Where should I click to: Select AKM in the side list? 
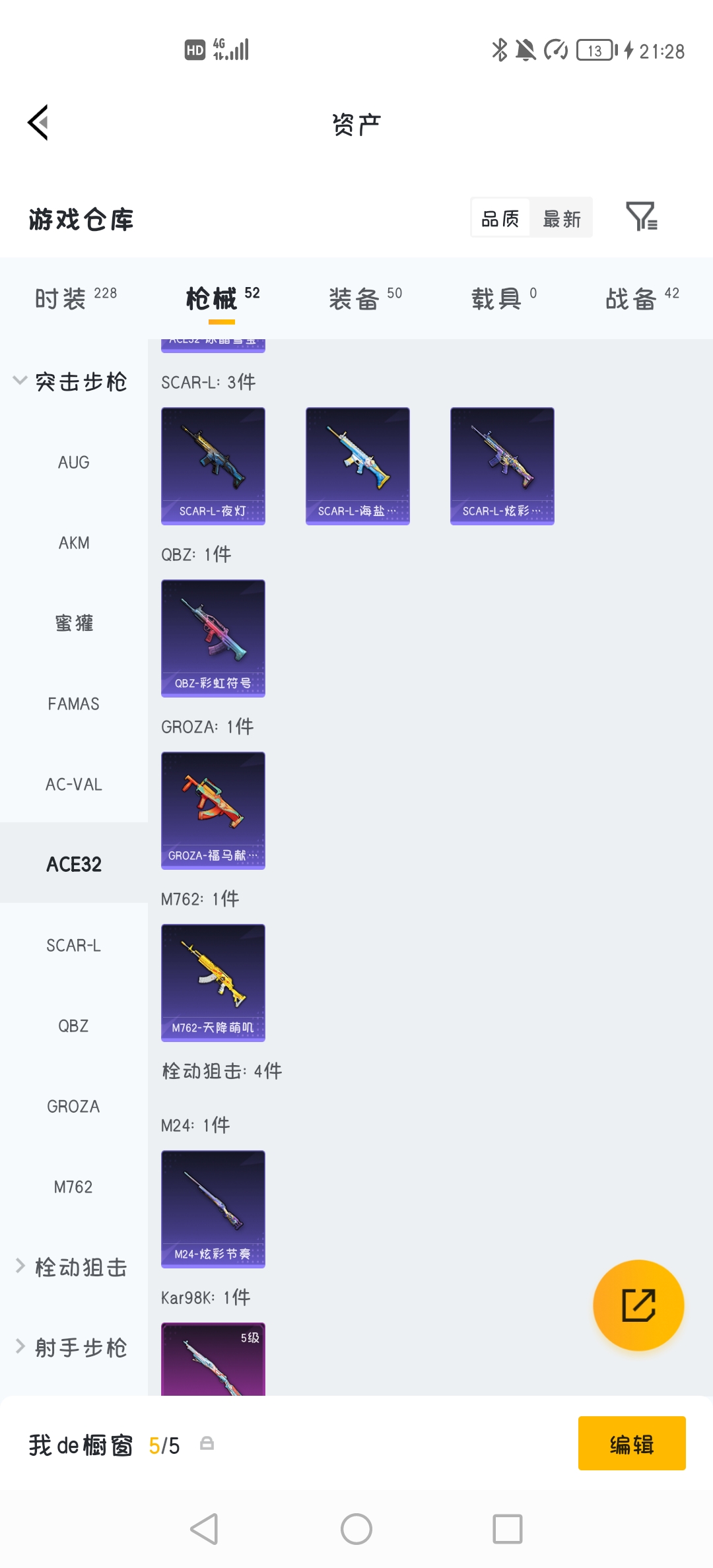[74, 542]
